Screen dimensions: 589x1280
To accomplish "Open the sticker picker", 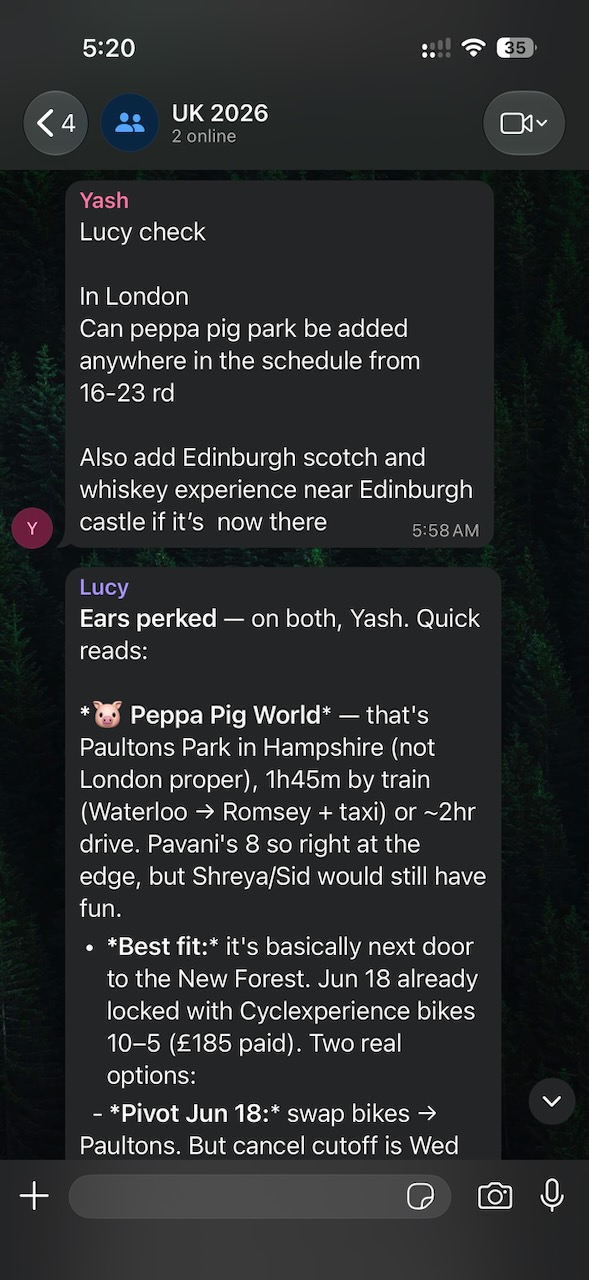I will (421, 1196).
